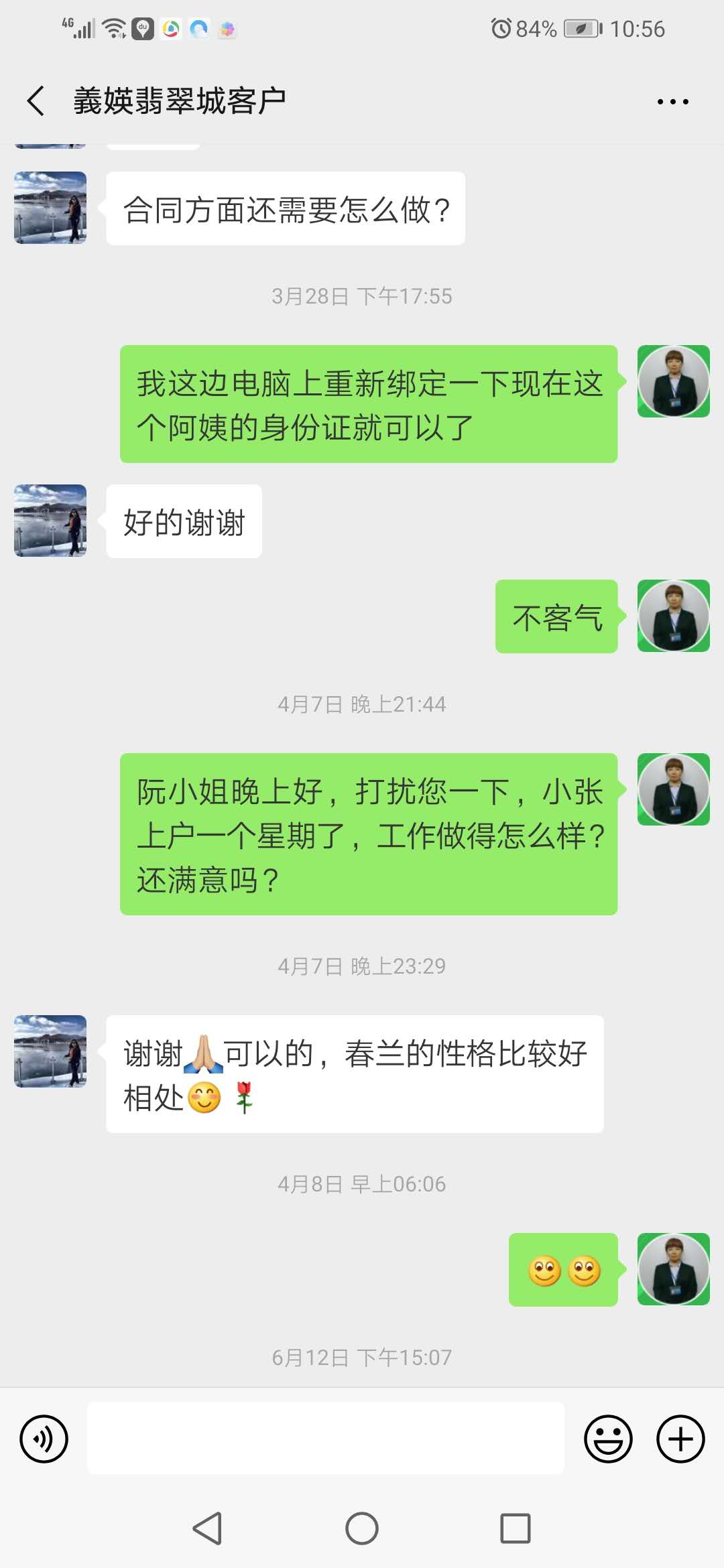Open my avatar beside 不客气 message

click(x=673, y=616)
